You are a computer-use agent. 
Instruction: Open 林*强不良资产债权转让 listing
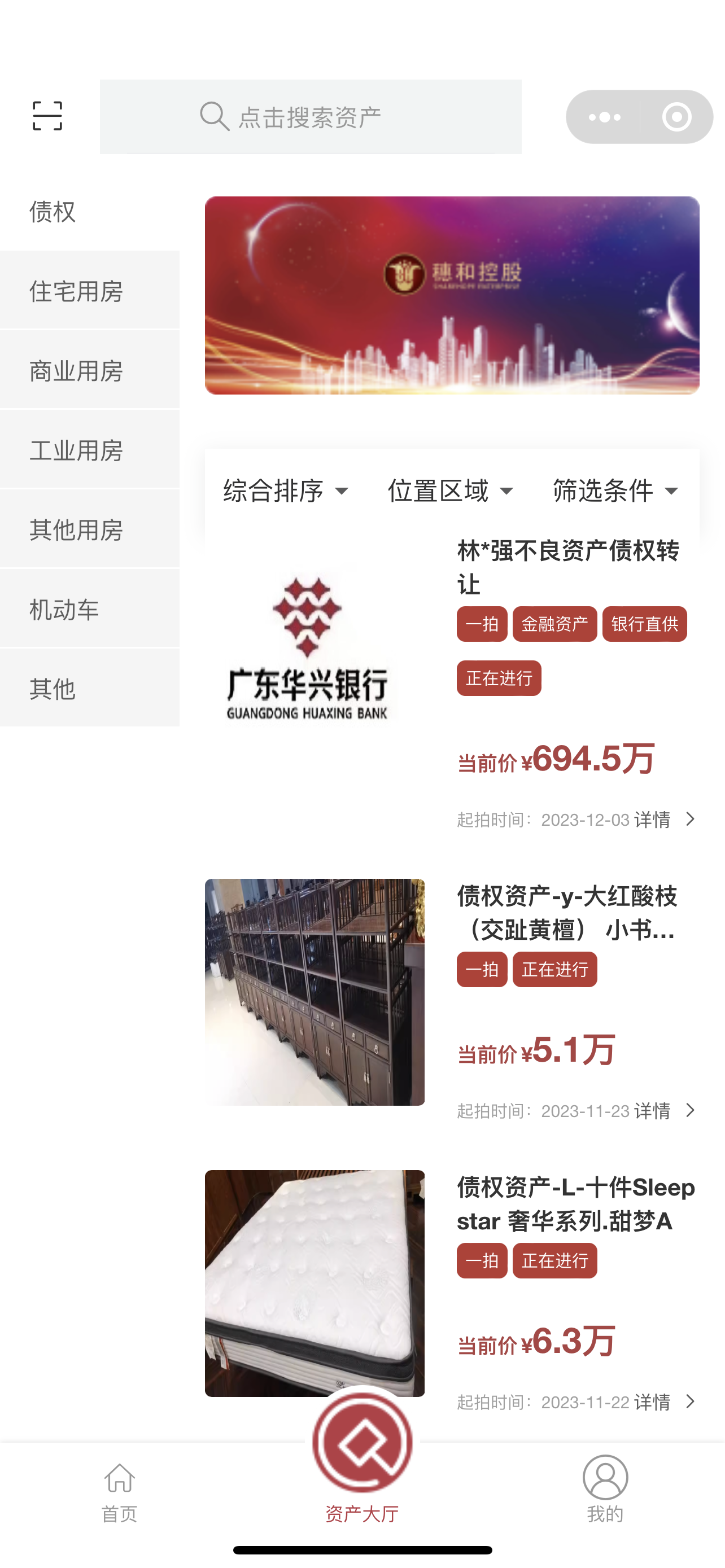(x=567, y=566)
